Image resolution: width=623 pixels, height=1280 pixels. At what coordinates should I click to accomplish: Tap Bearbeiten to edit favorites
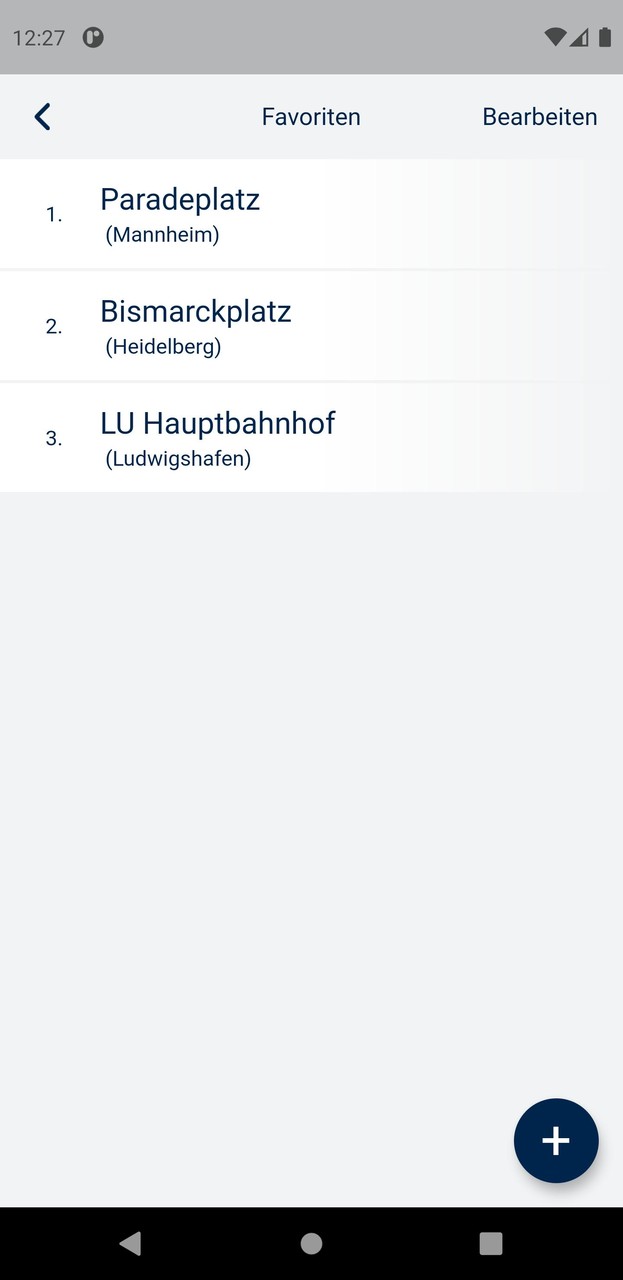(539, 117)
